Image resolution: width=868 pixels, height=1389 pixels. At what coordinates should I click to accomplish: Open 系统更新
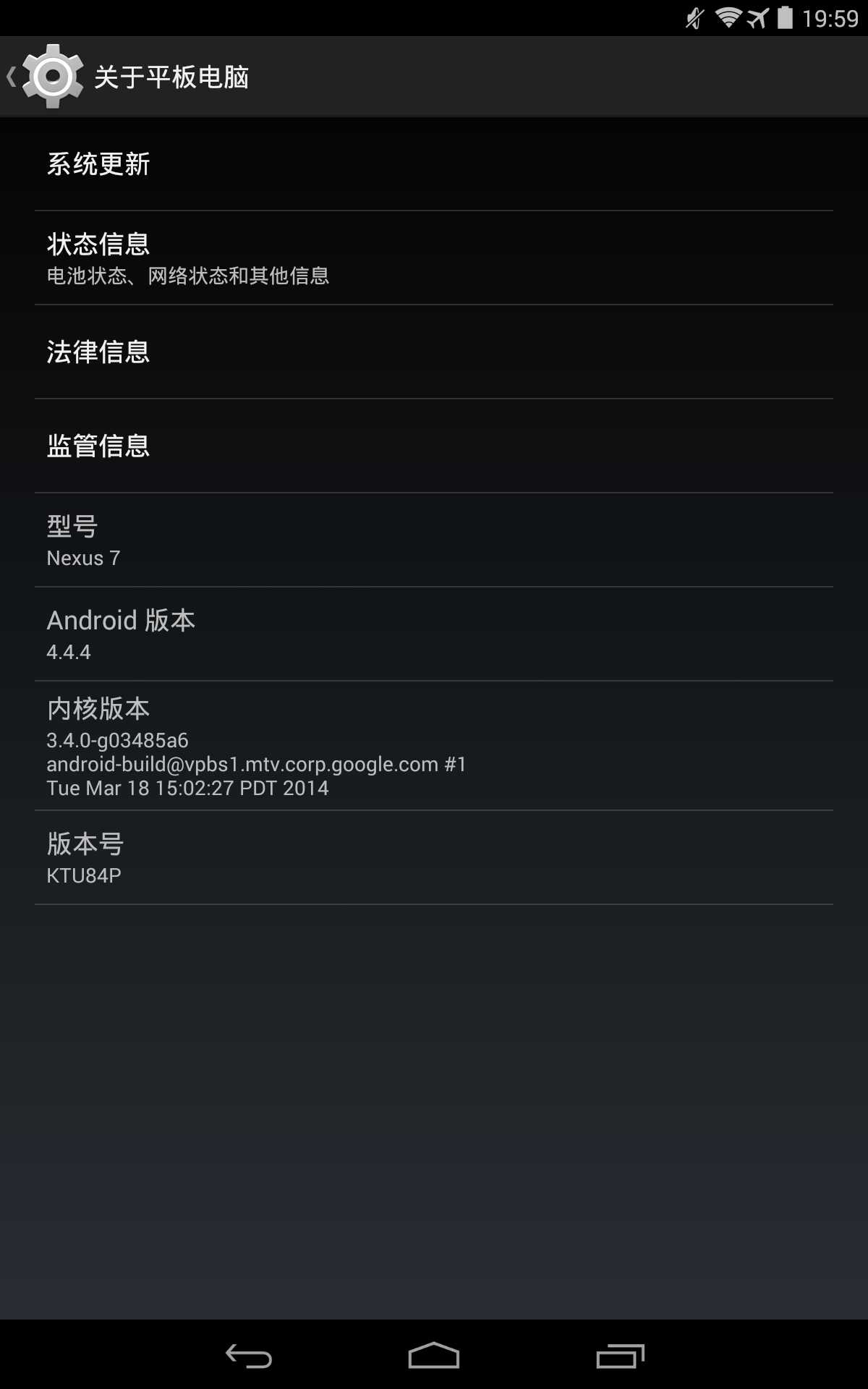point(434,164)
